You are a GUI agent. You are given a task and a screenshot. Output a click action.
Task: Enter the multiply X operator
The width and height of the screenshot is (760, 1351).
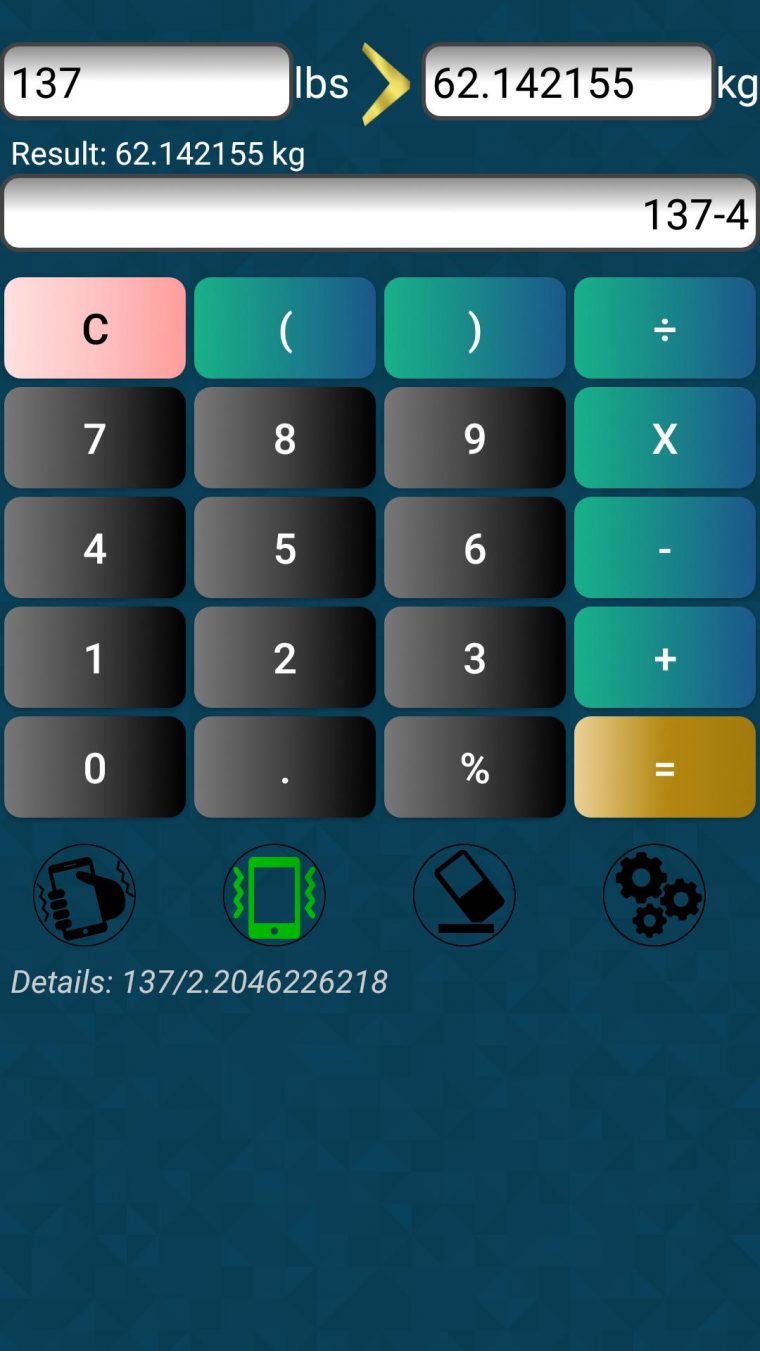tap(664, 438)
